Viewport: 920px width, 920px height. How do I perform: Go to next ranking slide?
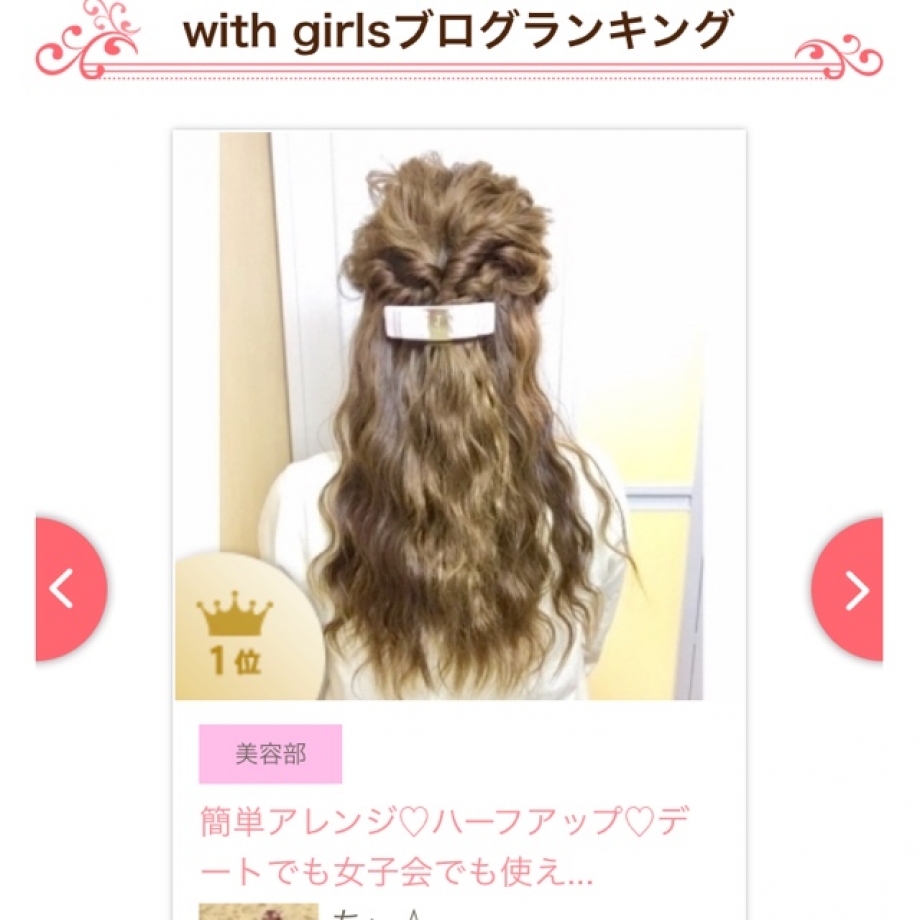[x=851, y=590]
